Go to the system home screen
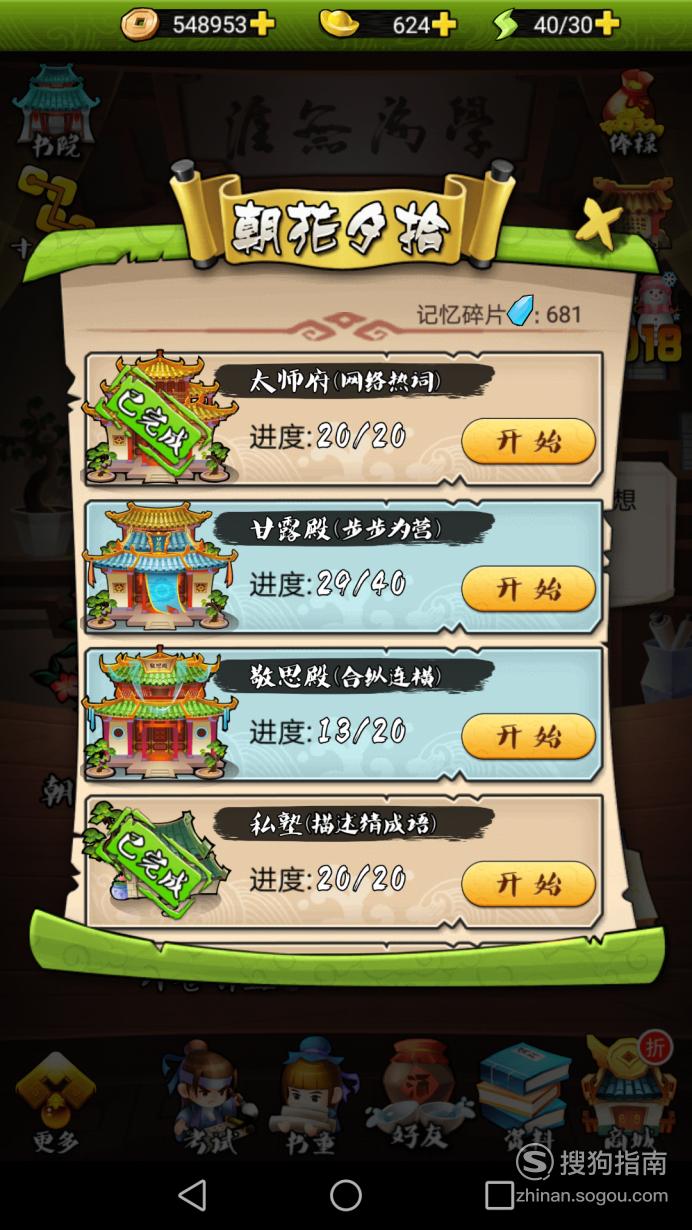The height and width of the screenshot is (1230, 692). click(x=346, y=1194)
